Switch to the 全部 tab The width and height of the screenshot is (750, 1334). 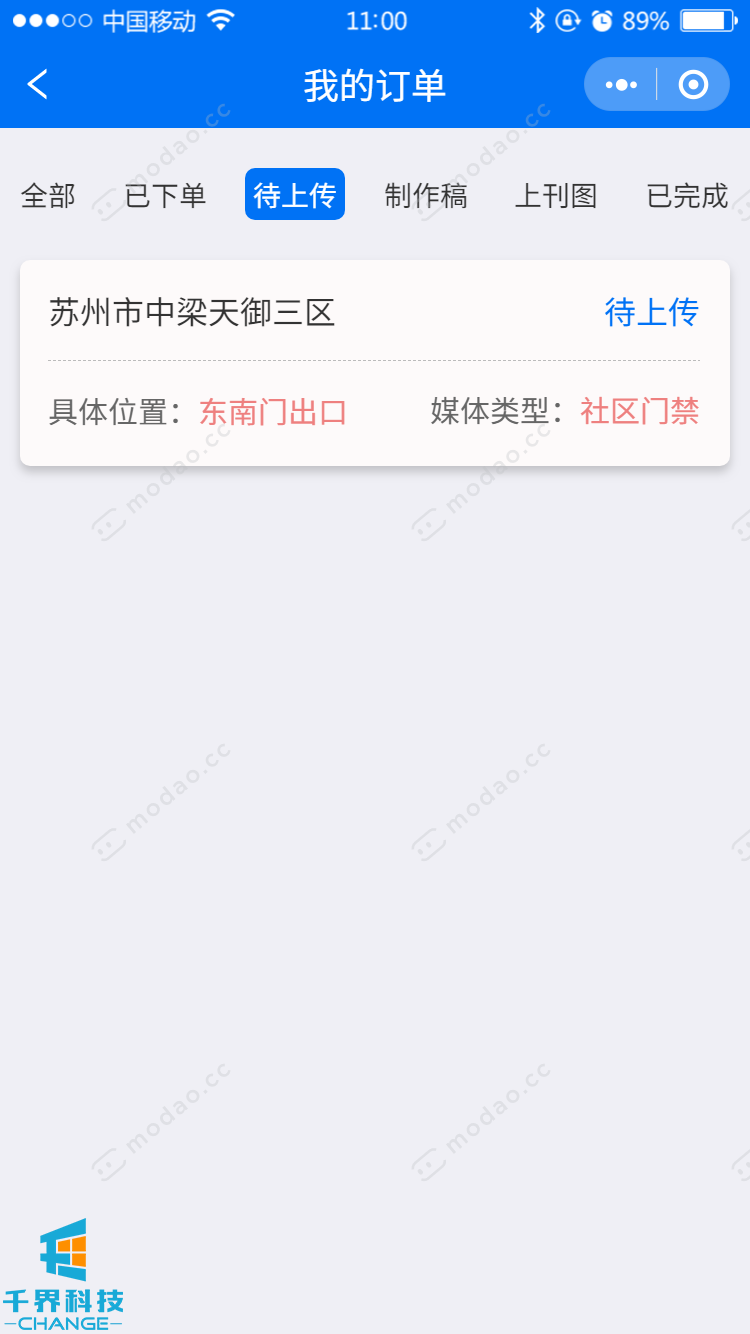(x=48, y=195)
